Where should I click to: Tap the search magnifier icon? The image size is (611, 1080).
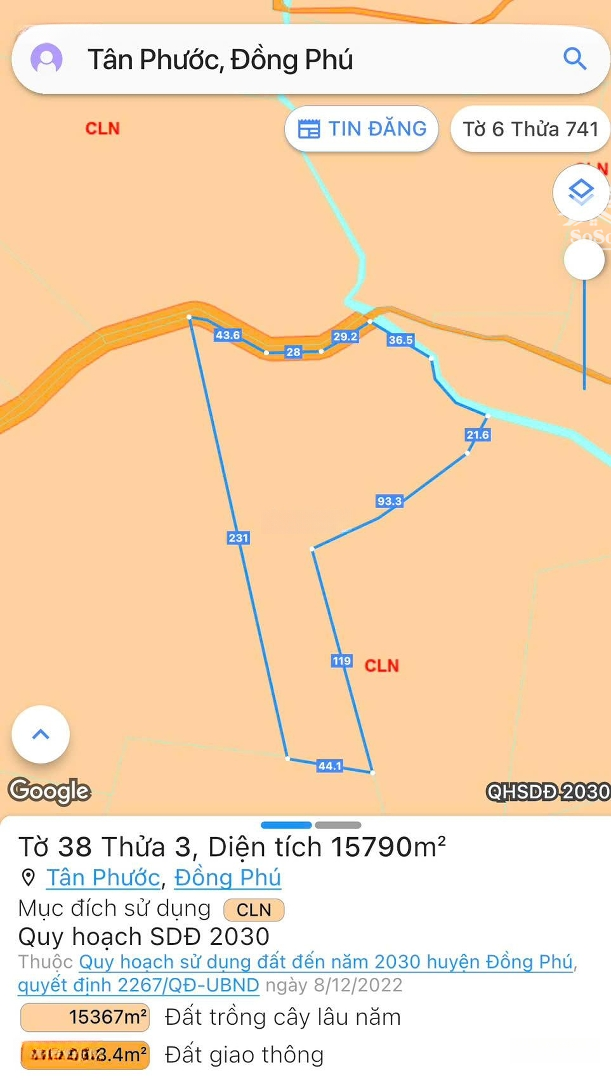[x=574, y=59]
